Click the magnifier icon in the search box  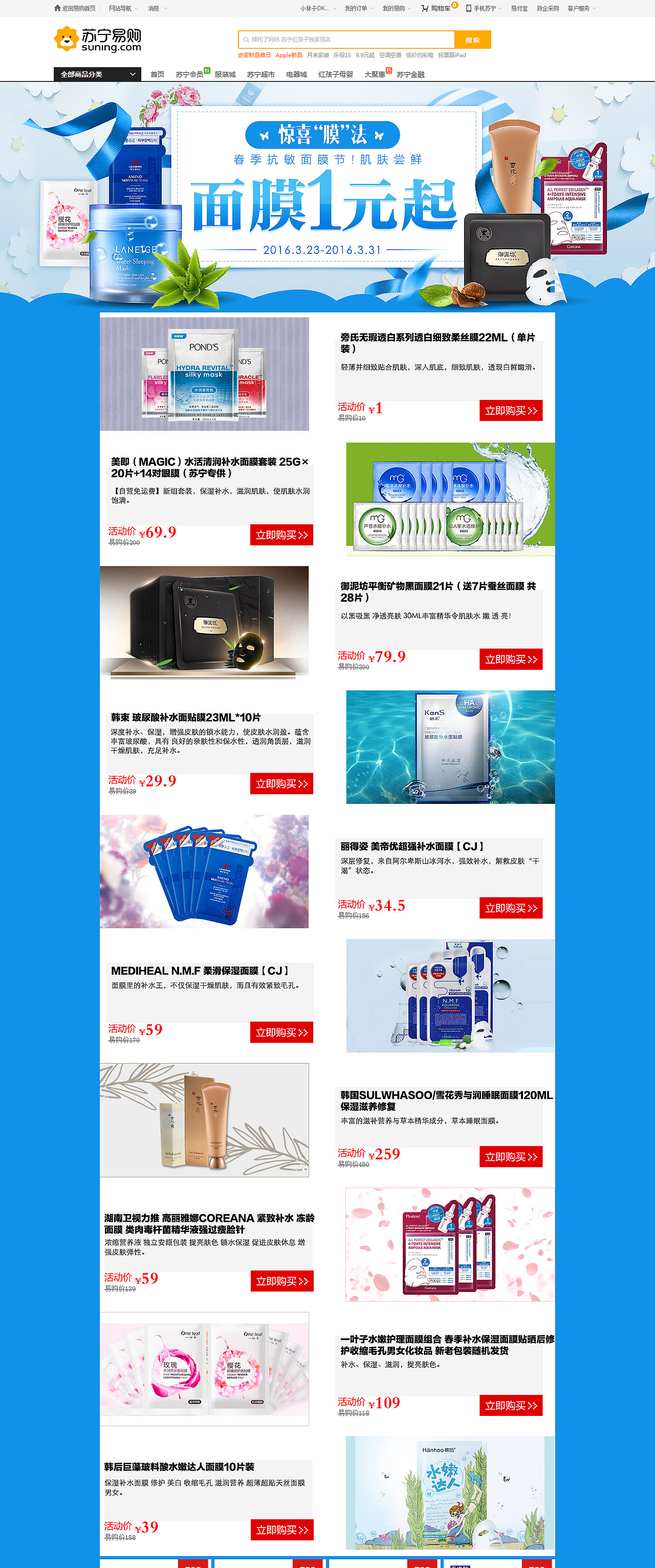click(x=246, y=39)
